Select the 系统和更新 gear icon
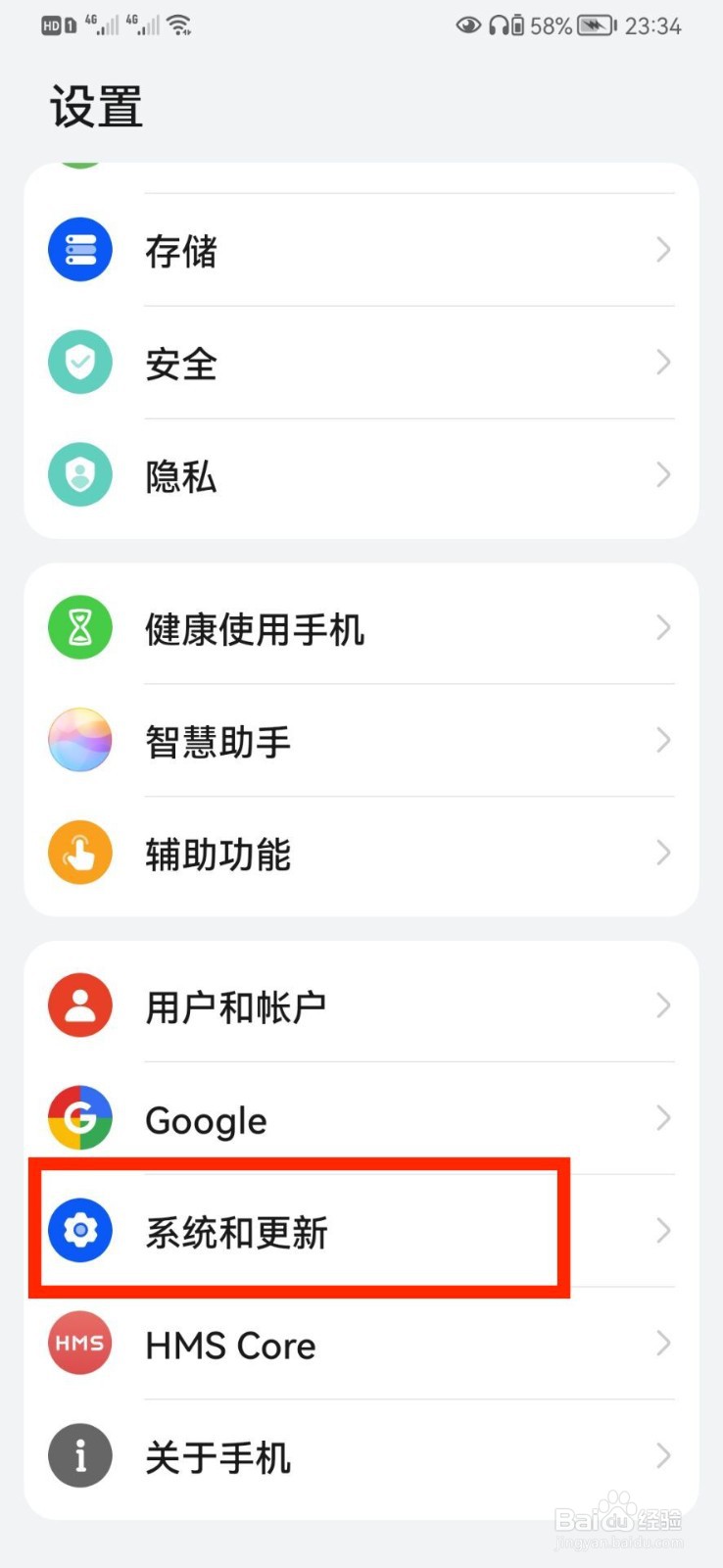Screen dimensions: 723x1568 point(79,1231)
